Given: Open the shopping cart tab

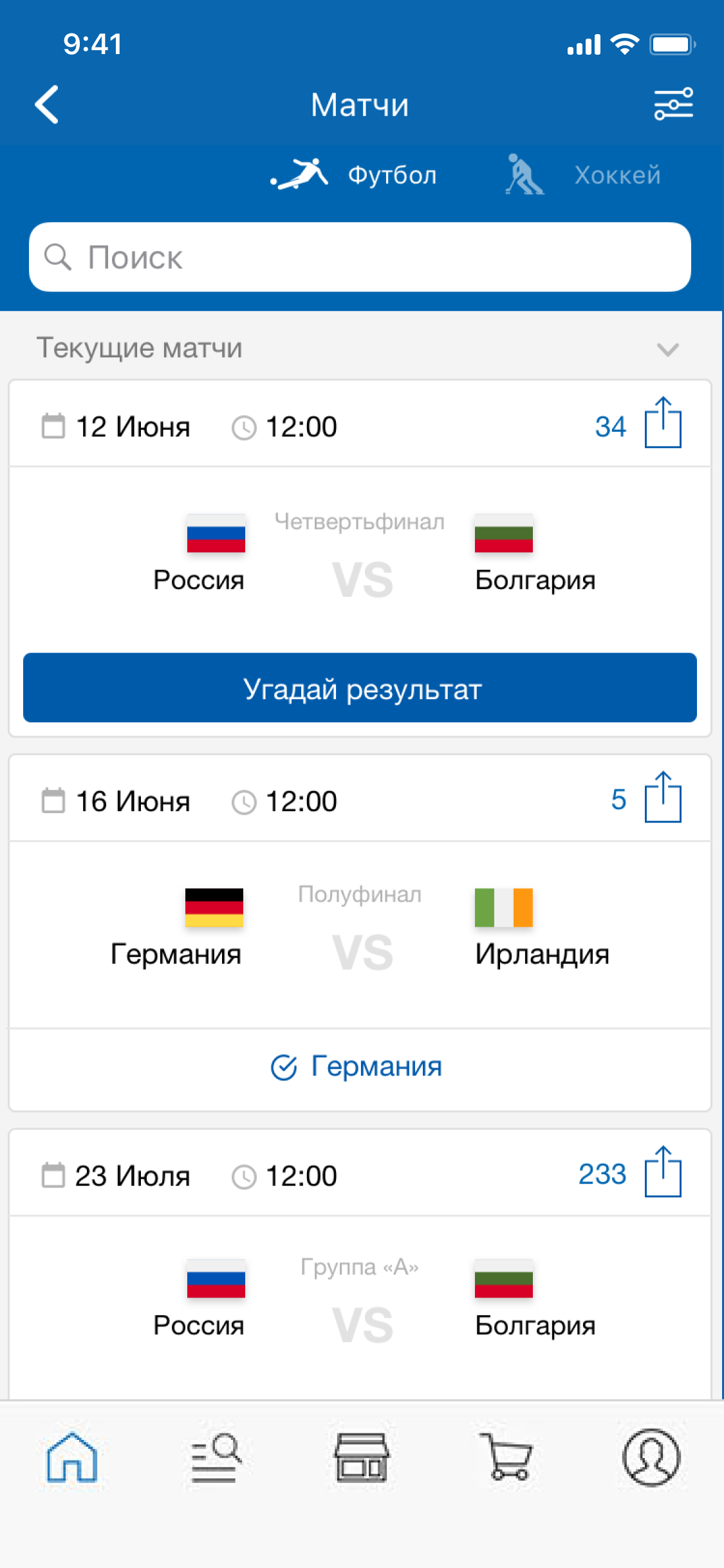Looking at the screenshot, I should (x=506, y=1457).
